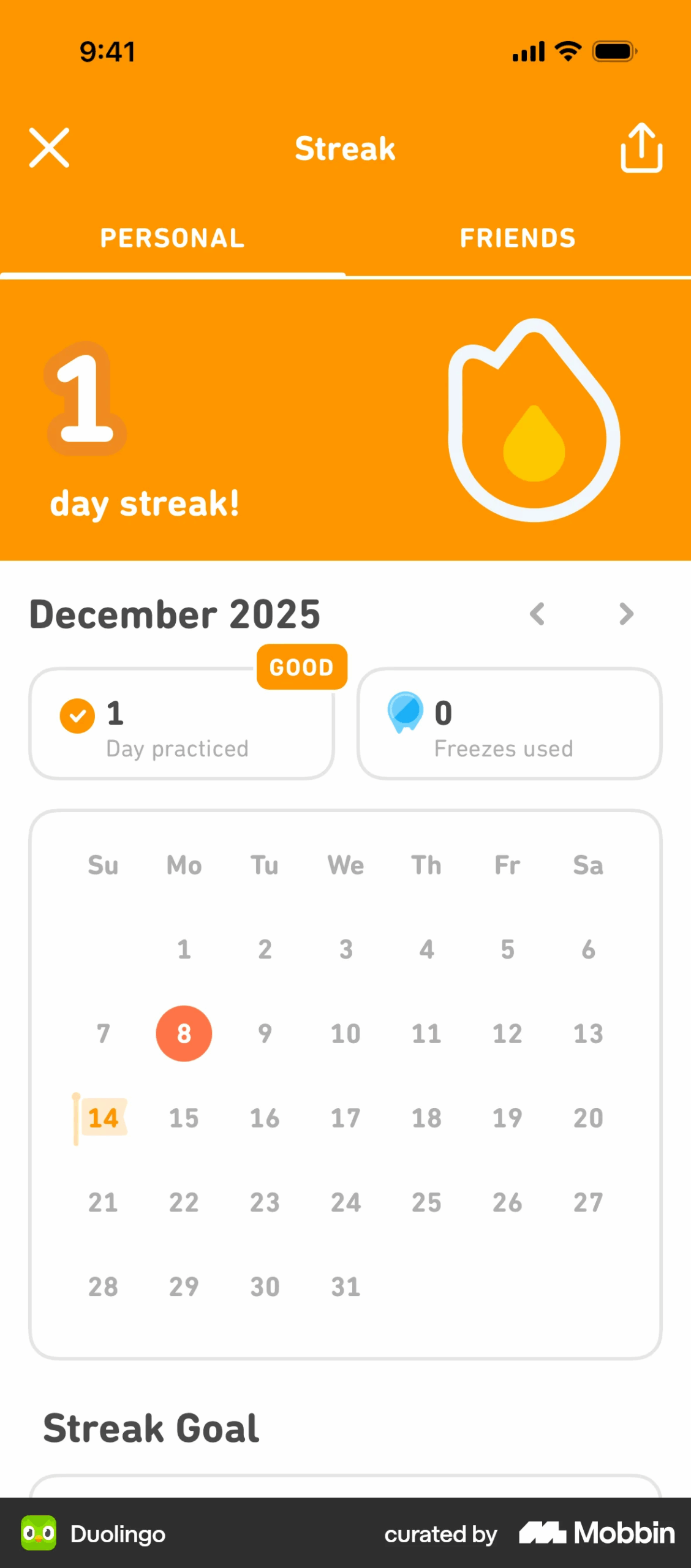691x1568 pixels.
Task: Select the Personal tab
Action: [x=173, y=238]
